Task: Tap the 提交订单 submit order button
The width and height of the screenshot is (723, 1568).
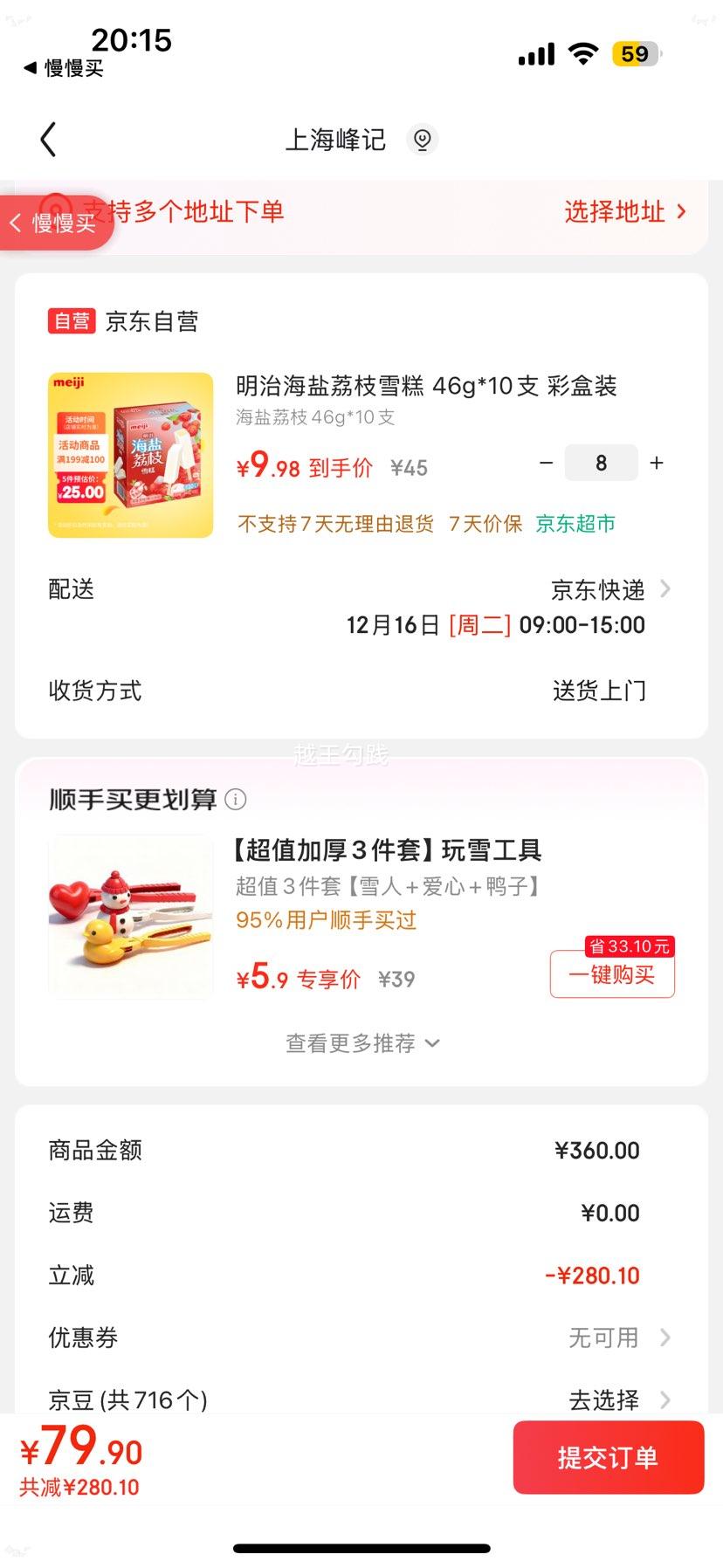Action: 608,1457
